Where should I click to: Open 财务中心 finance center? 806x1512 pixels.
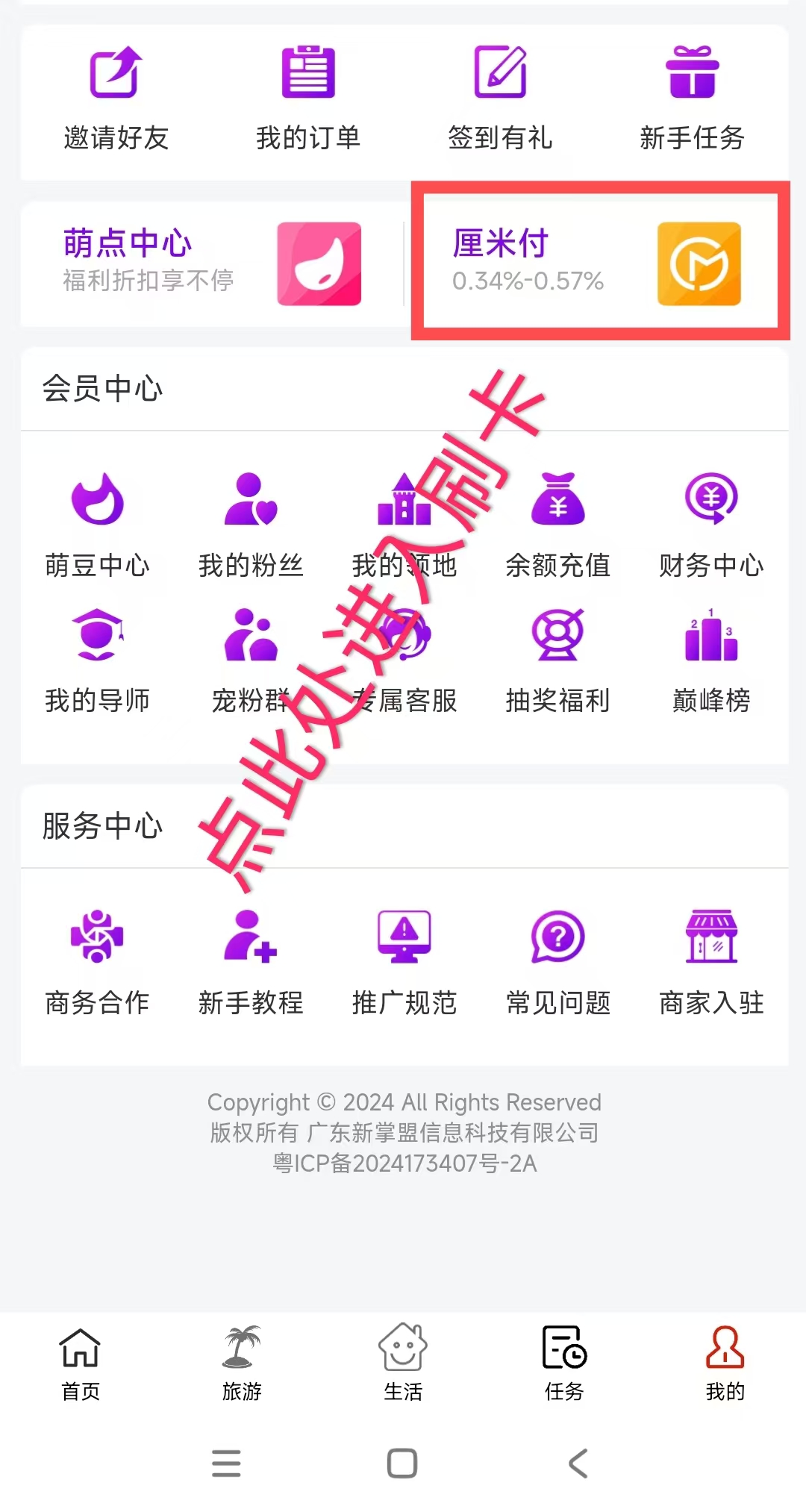point(710,524)
